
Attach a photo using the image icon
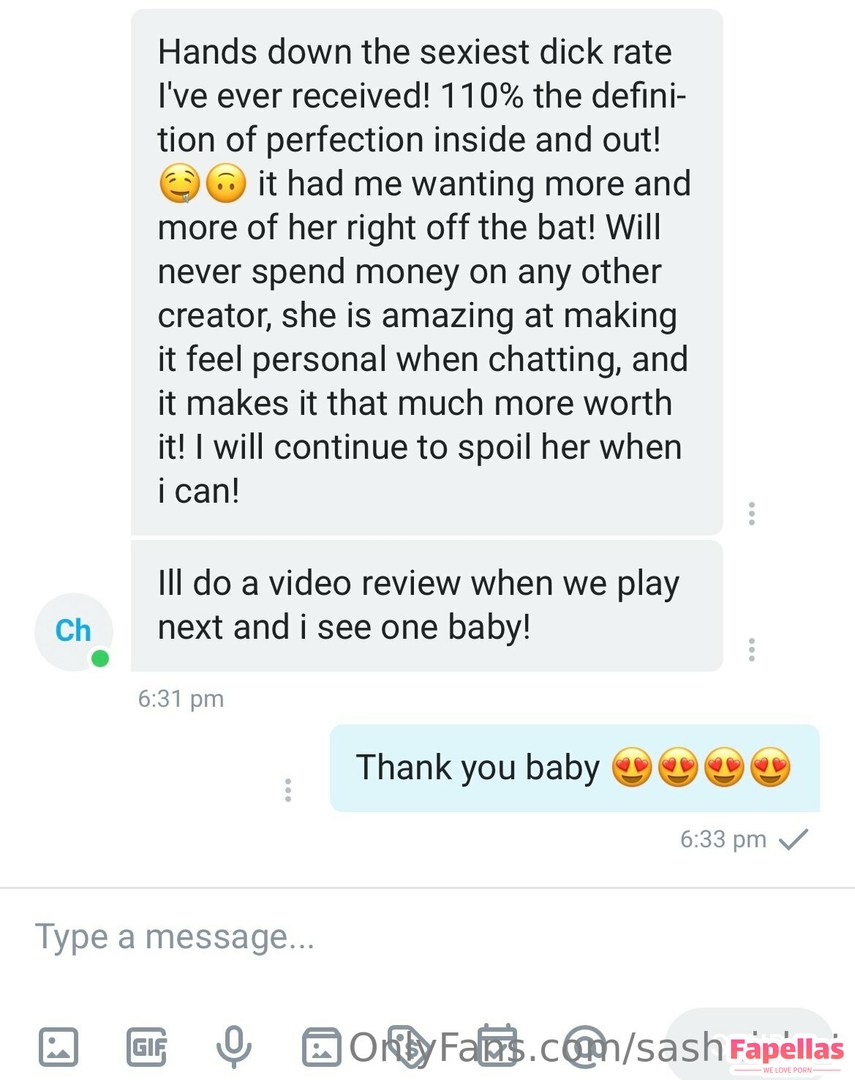click(58, 1046)
